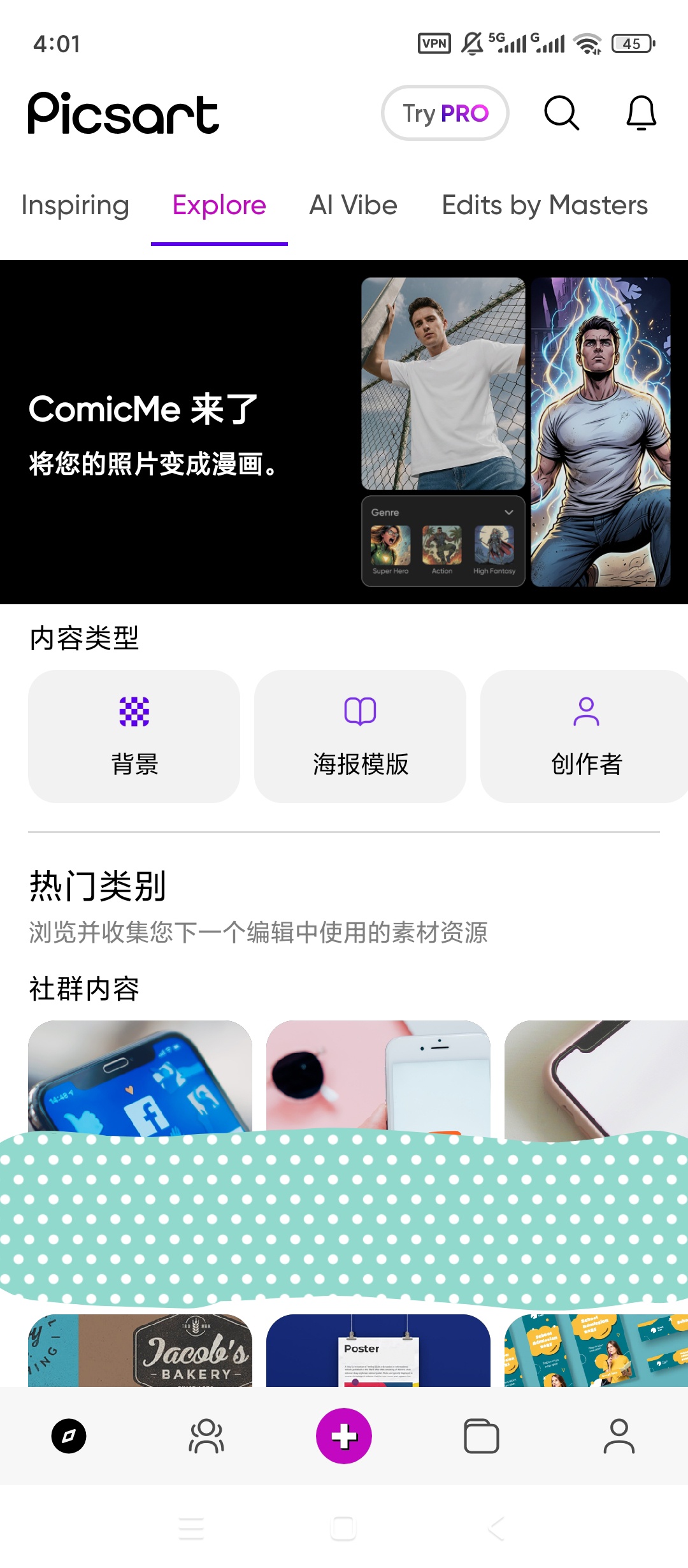688x1568 pixels.
Task: Open the Poster template thumbnail
Action: [x=378, y=1350]
